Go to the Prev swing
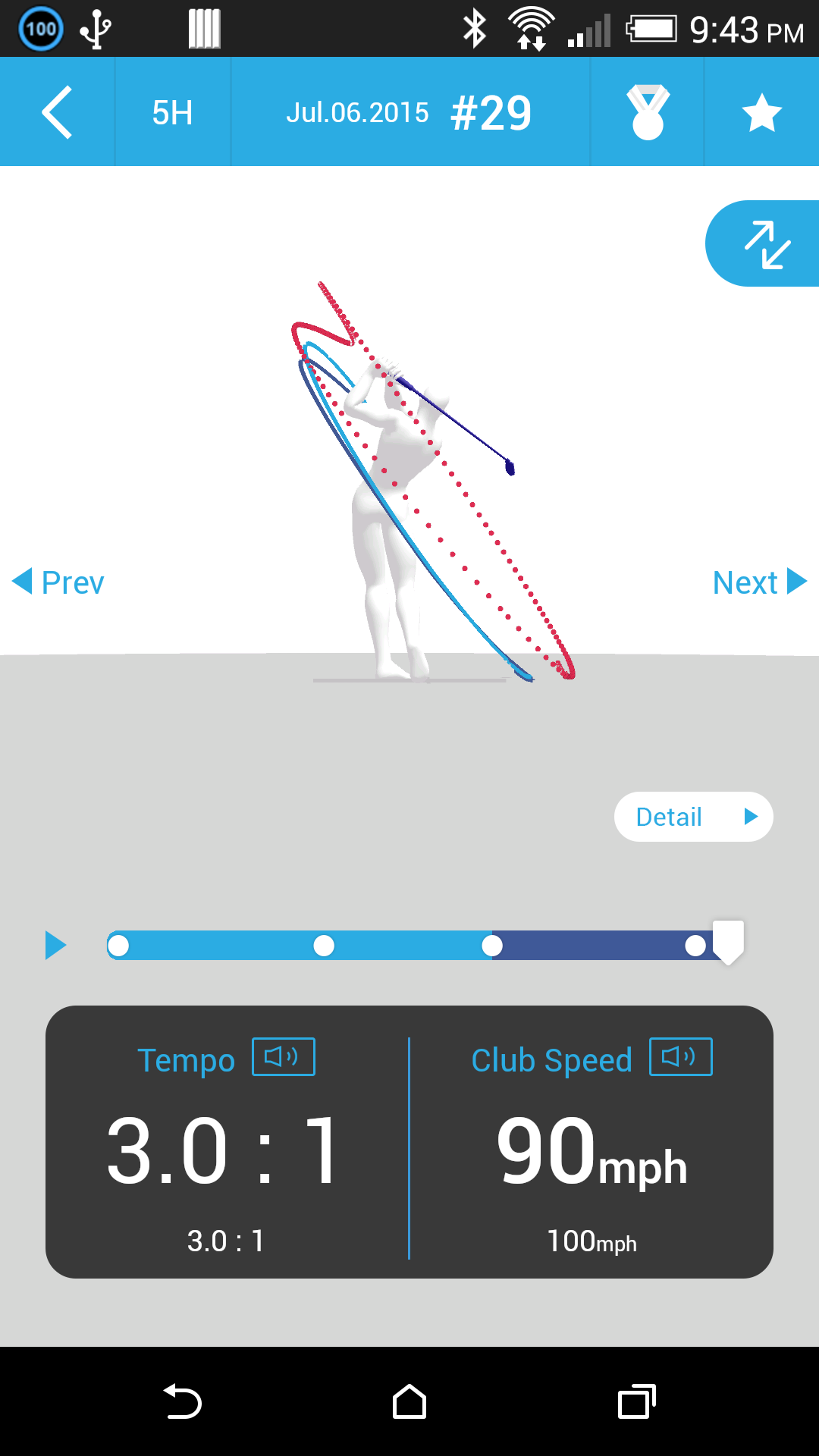This screenshot has height=1456, width=819. point(59,582)
